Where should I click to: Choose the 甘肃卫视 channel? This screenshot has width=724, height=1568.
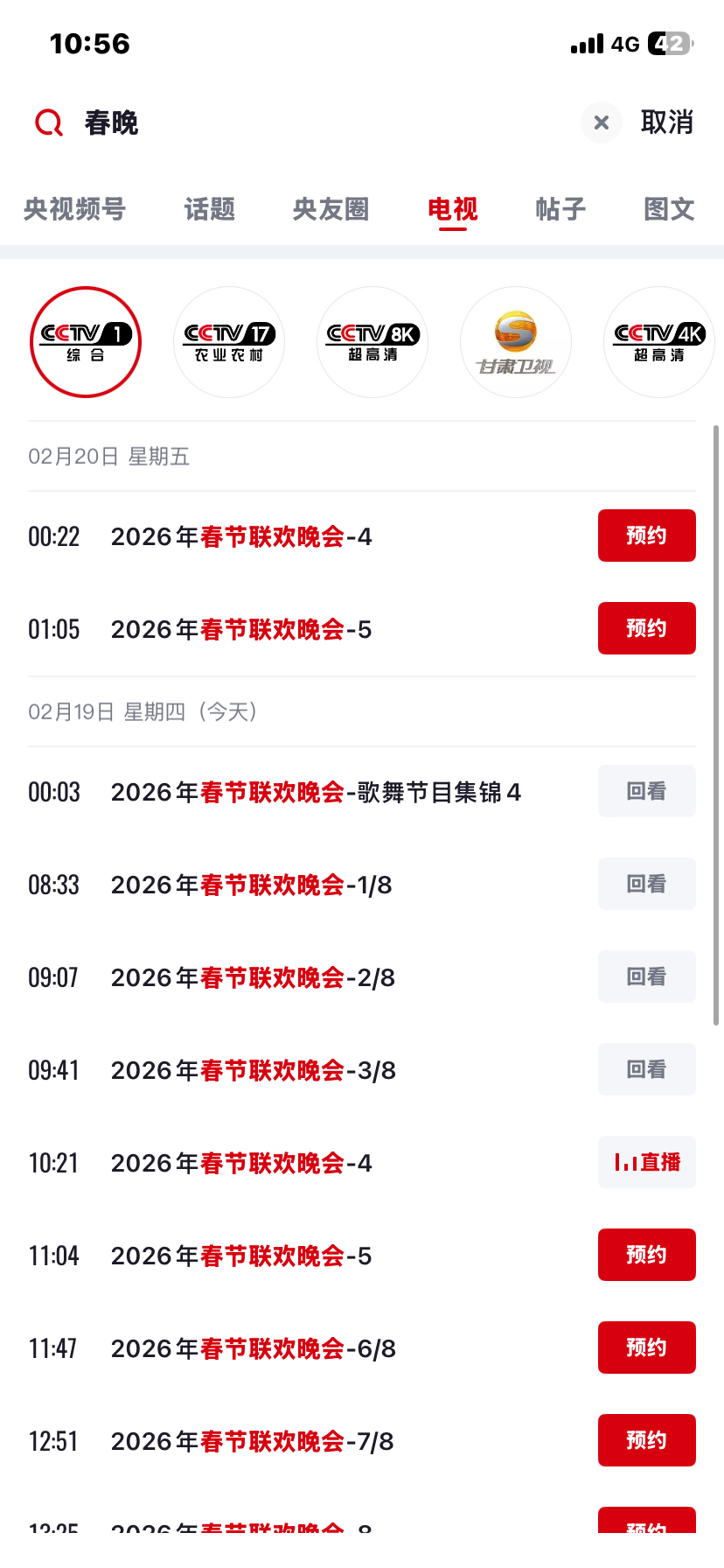click(516, 342)
